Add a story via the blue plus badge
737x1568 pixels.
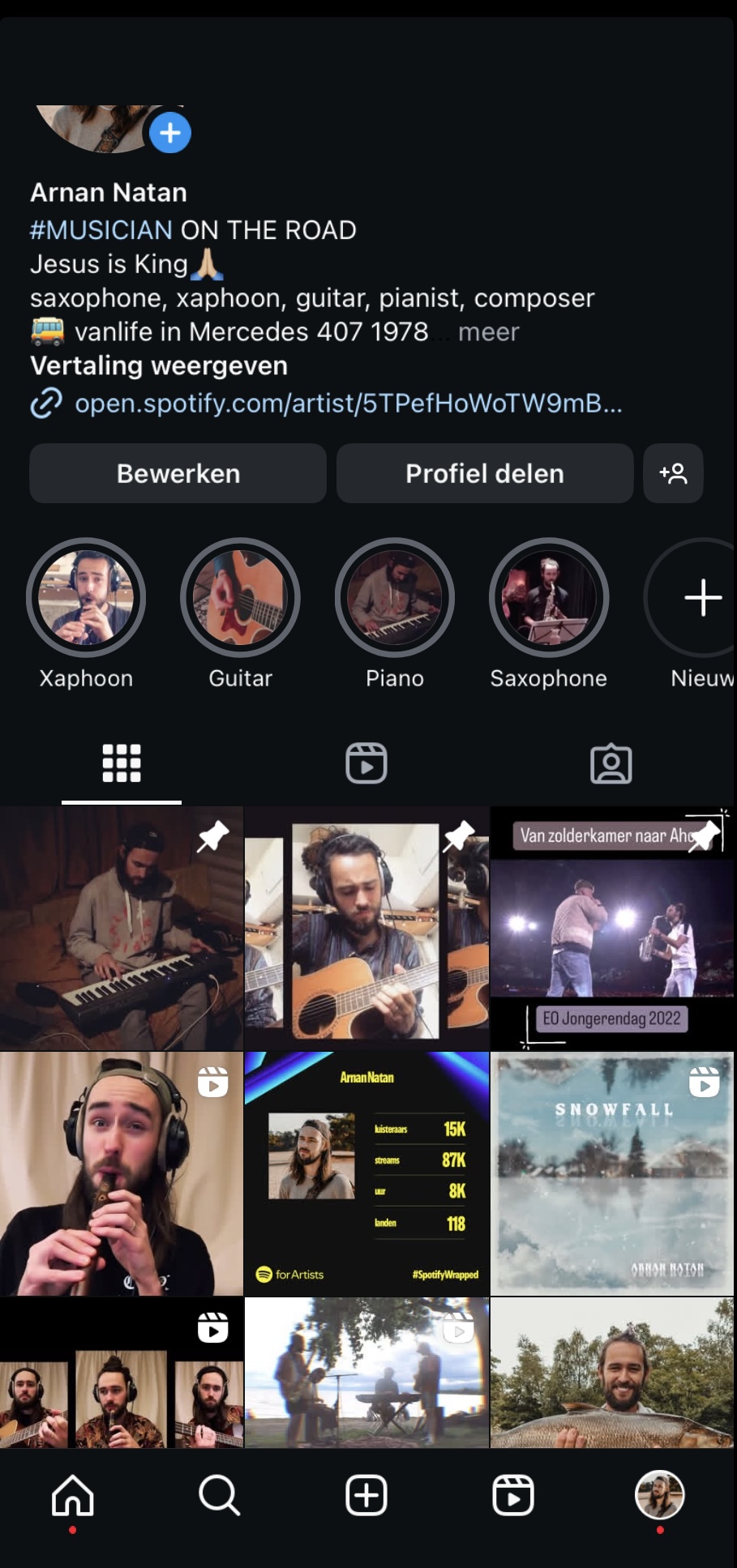(x=169, y=132)
